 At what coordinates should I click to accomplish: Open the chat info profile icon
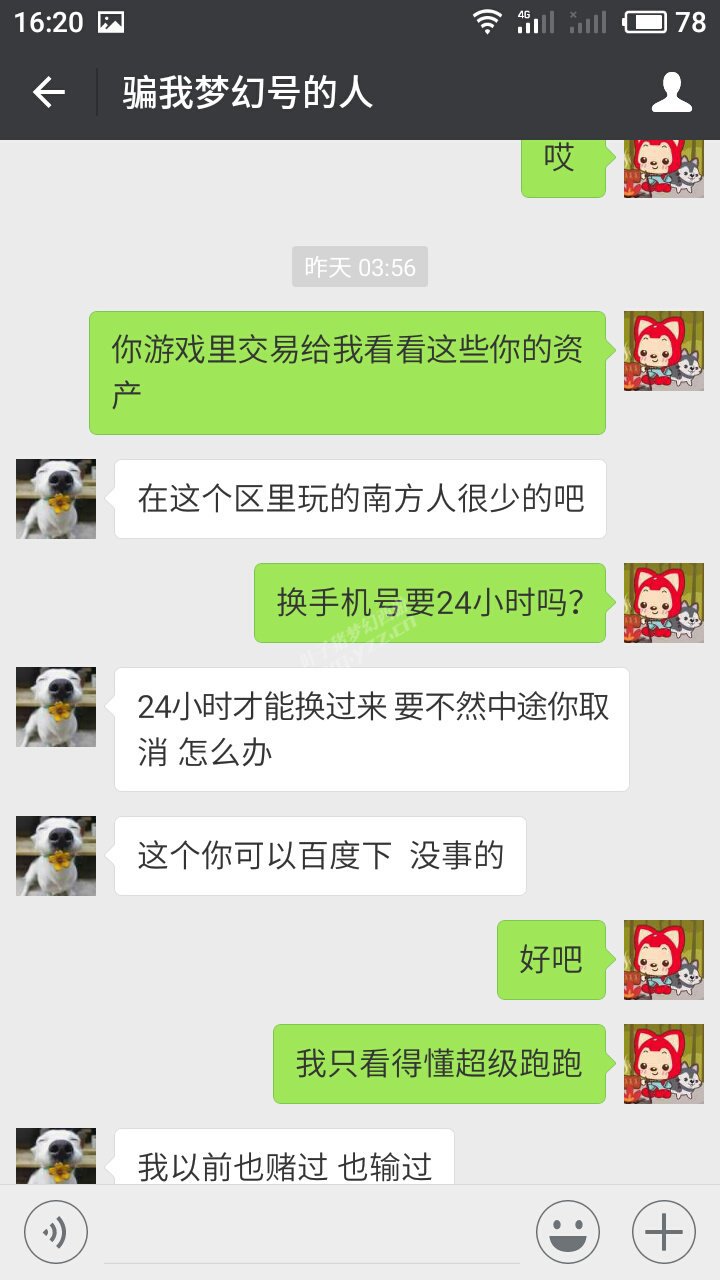pyautogui.click(x=672, y=93)
